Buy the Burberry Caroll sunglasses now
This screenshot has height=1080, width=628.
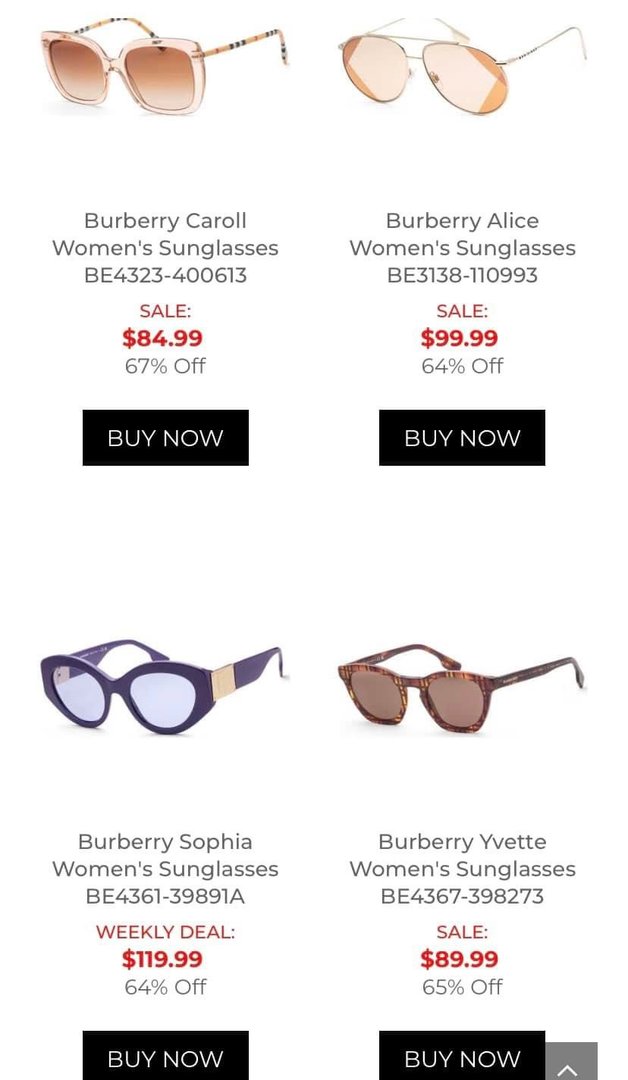[x=165, y=437]
